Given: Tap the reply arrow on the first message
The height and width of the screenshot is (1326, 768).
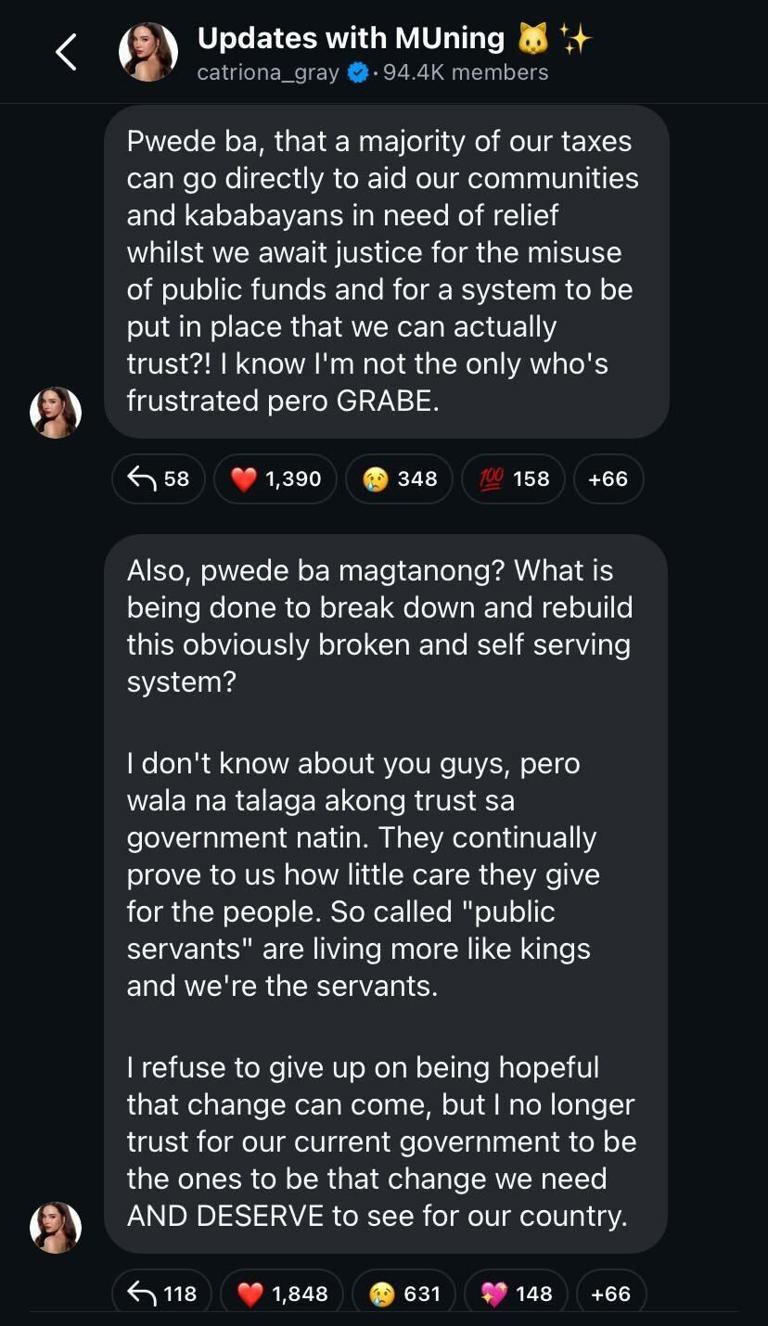Looking at the screenshot, I should pyautogui.click(x=158, y=479).
